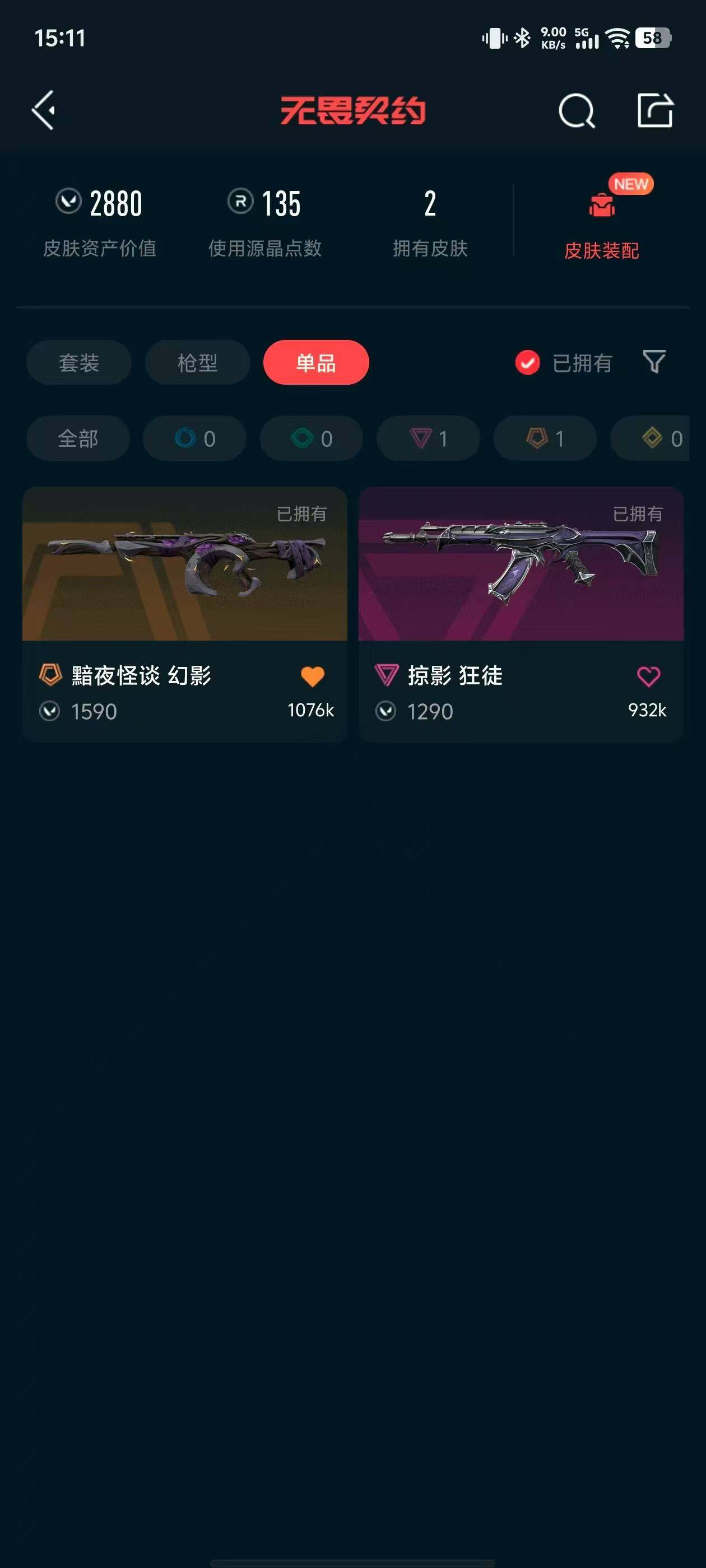
Task: Filter by the orange pentagon tier chip
Action: [x=545, y=438]
